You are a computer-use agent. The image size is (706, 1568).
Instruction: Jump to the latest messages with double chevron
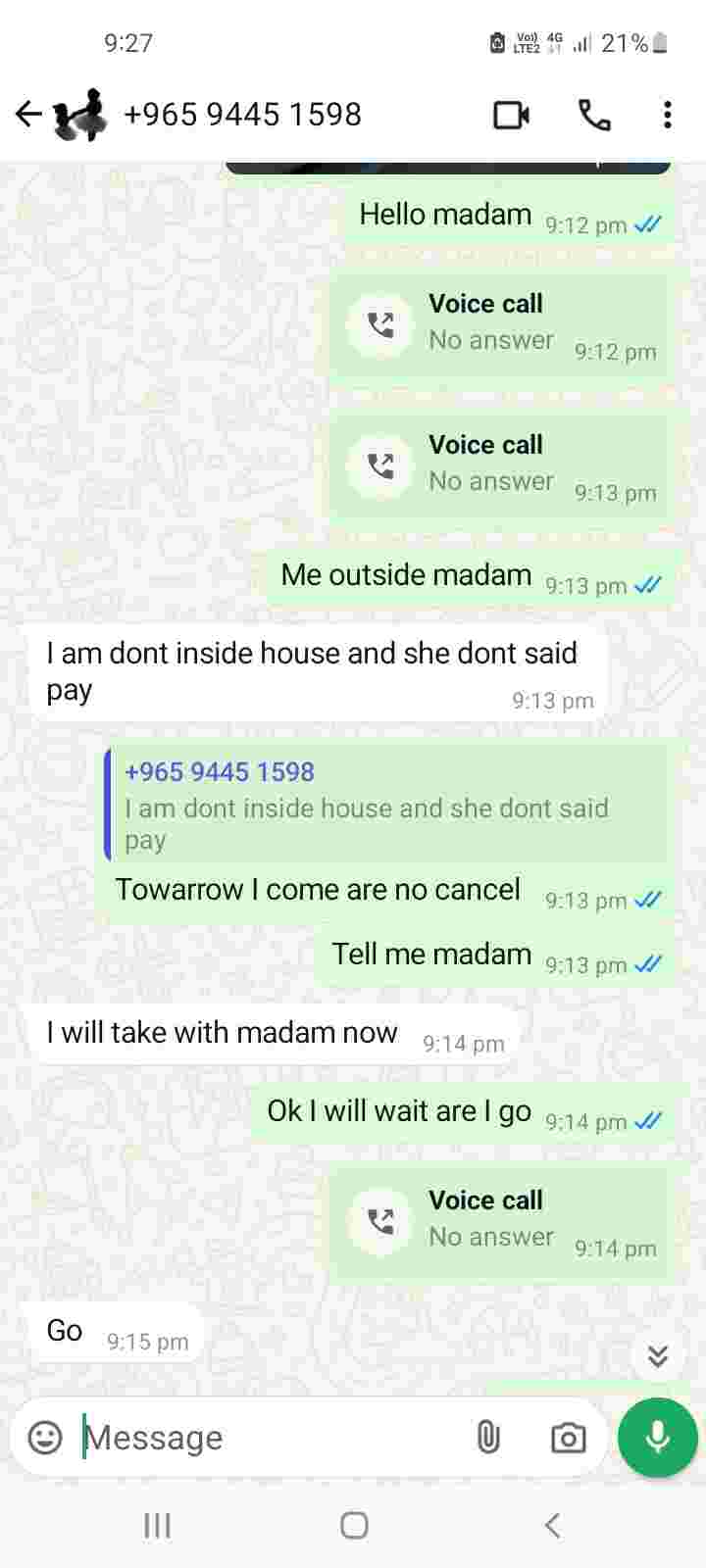[x=658, y=1356]
